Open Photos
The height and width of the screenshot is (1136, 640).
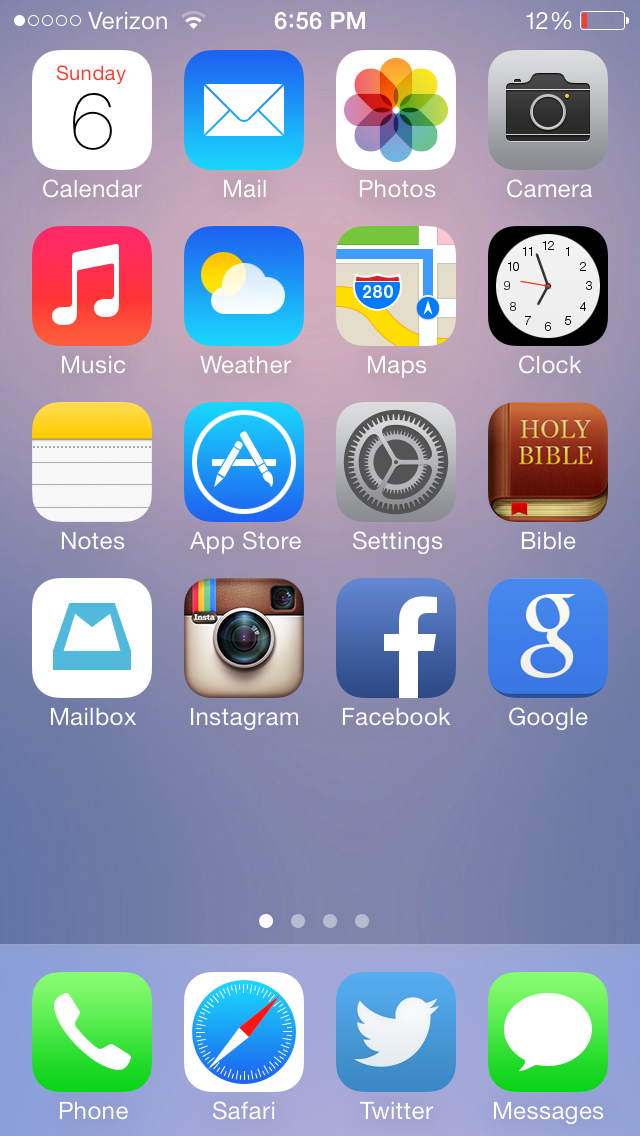tap(396, 110)
